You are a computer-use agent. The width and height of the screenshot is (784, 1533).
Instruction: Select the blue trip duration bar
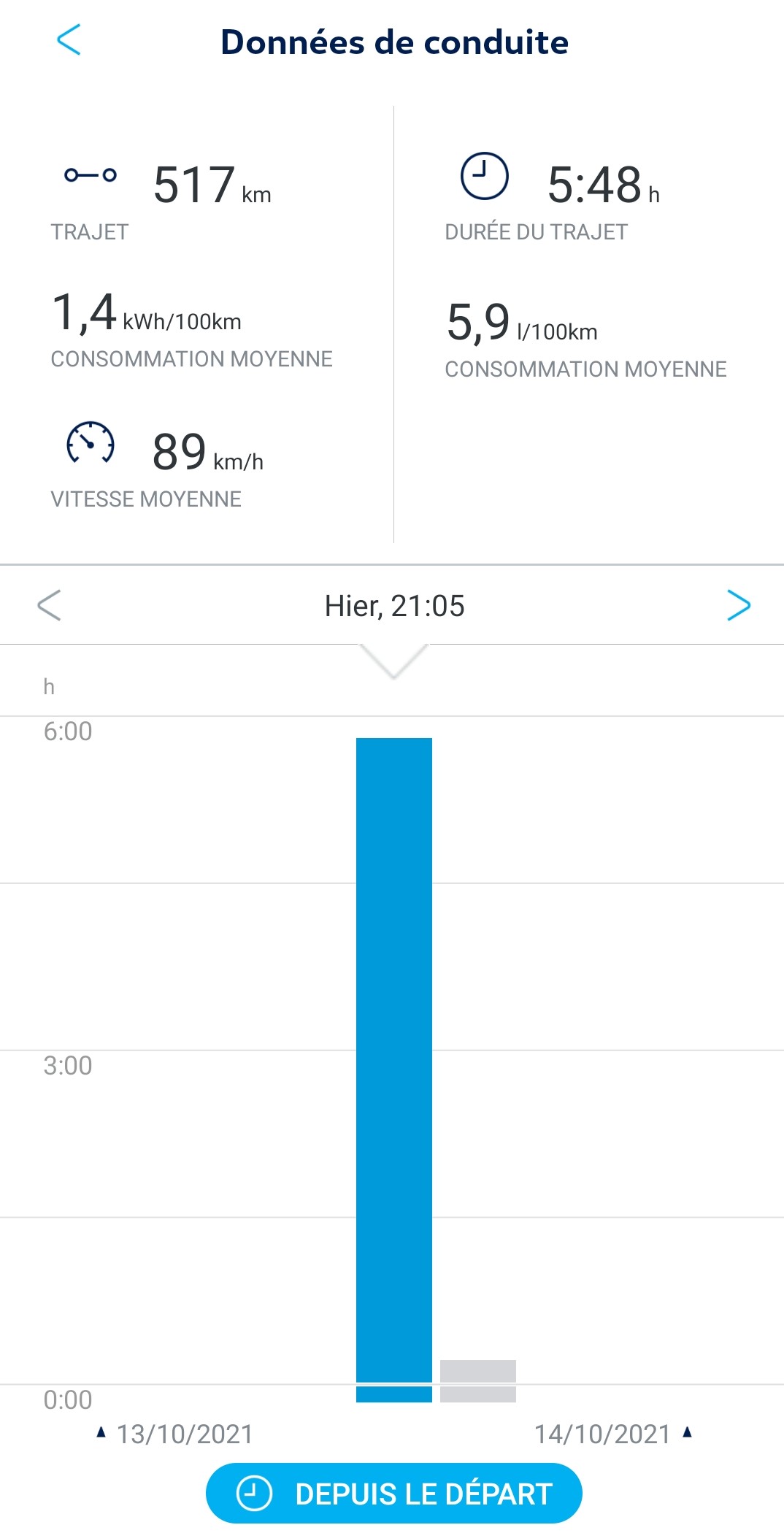394,1069
